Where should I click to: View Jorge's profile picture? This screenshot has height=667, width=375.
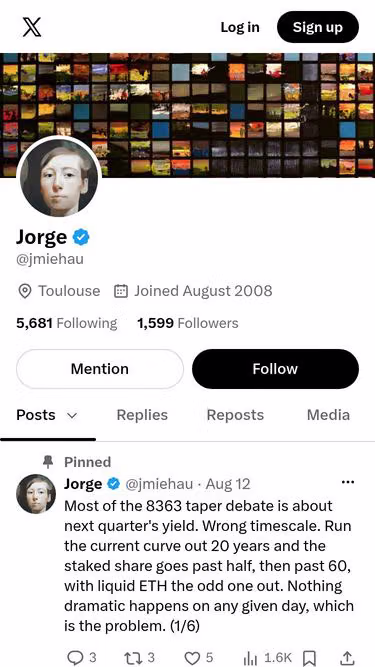coord(59,178)
